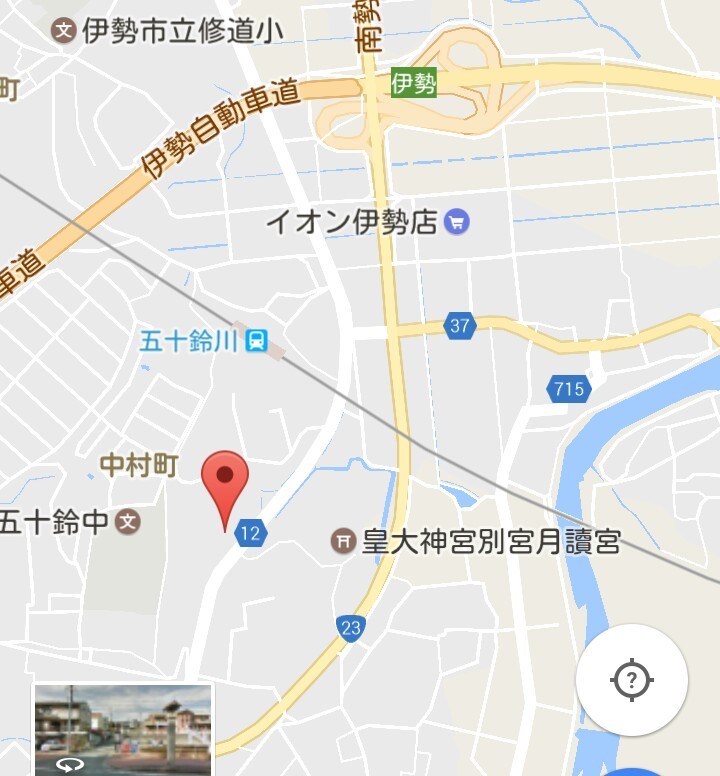Open the 五十鈴中 school marker

coord(127,521)
